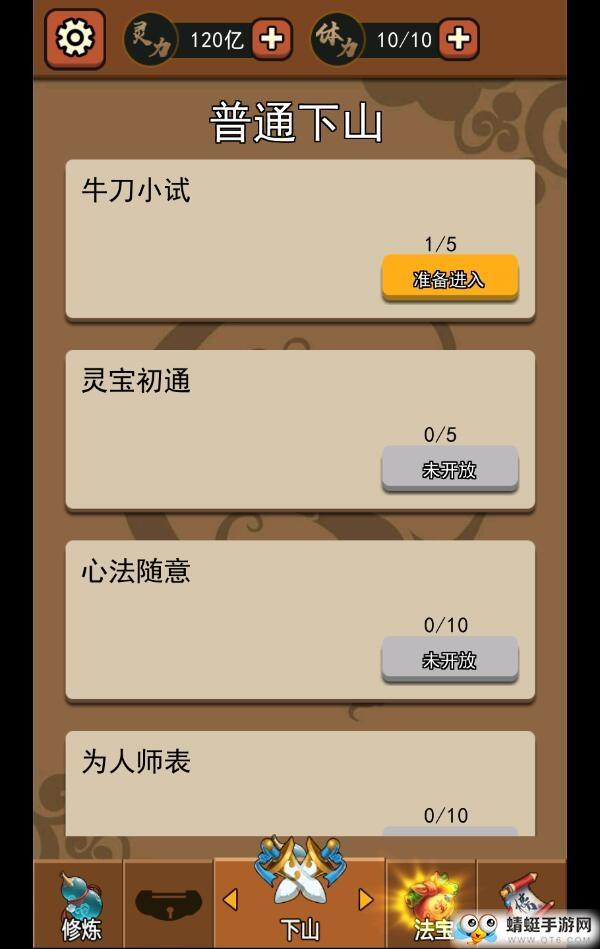Tap the left arrow beside 下山

pos(231,900)
